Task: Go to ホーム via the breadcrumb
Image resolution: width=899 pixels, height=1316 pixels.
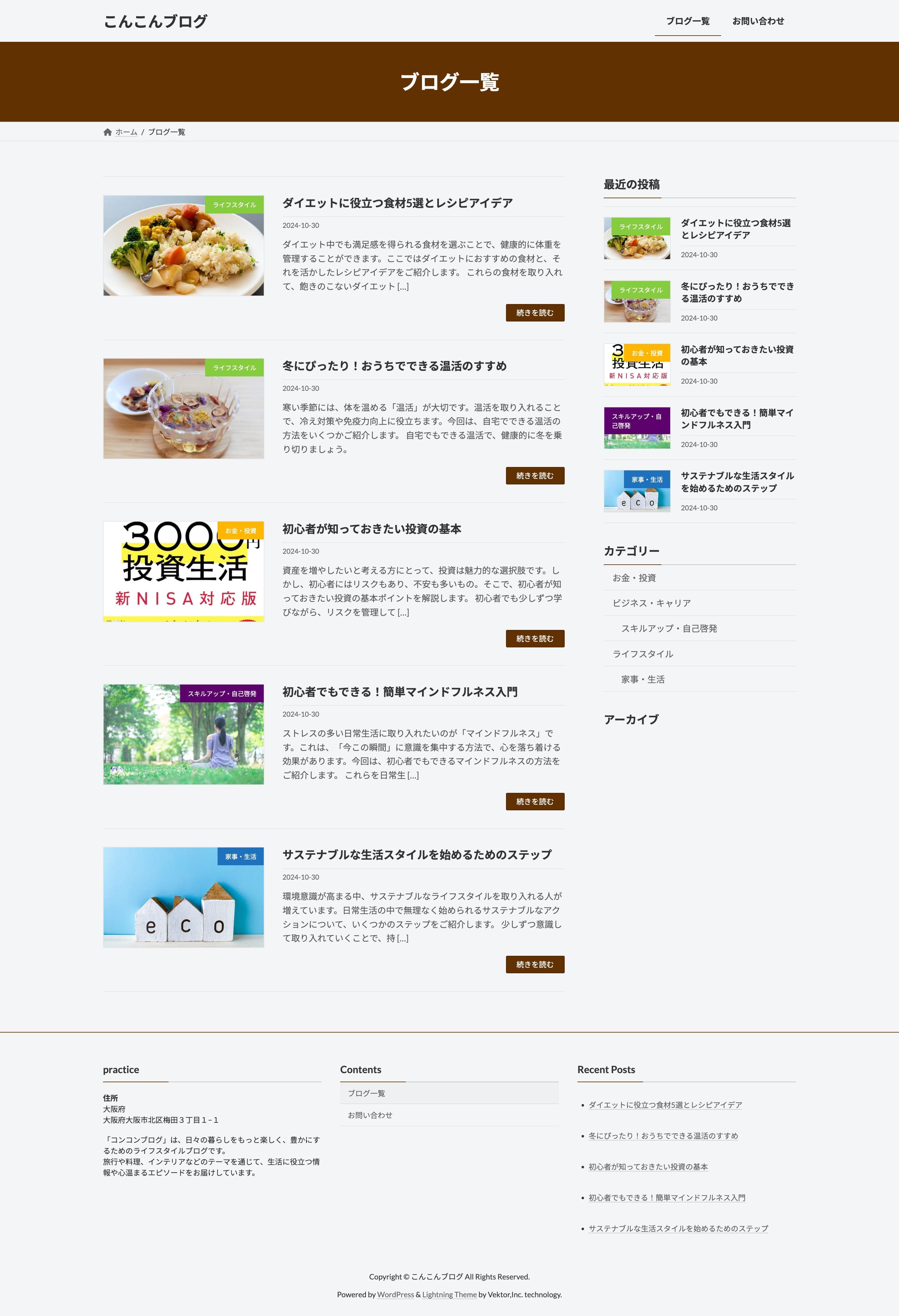Action: point(126,132)
